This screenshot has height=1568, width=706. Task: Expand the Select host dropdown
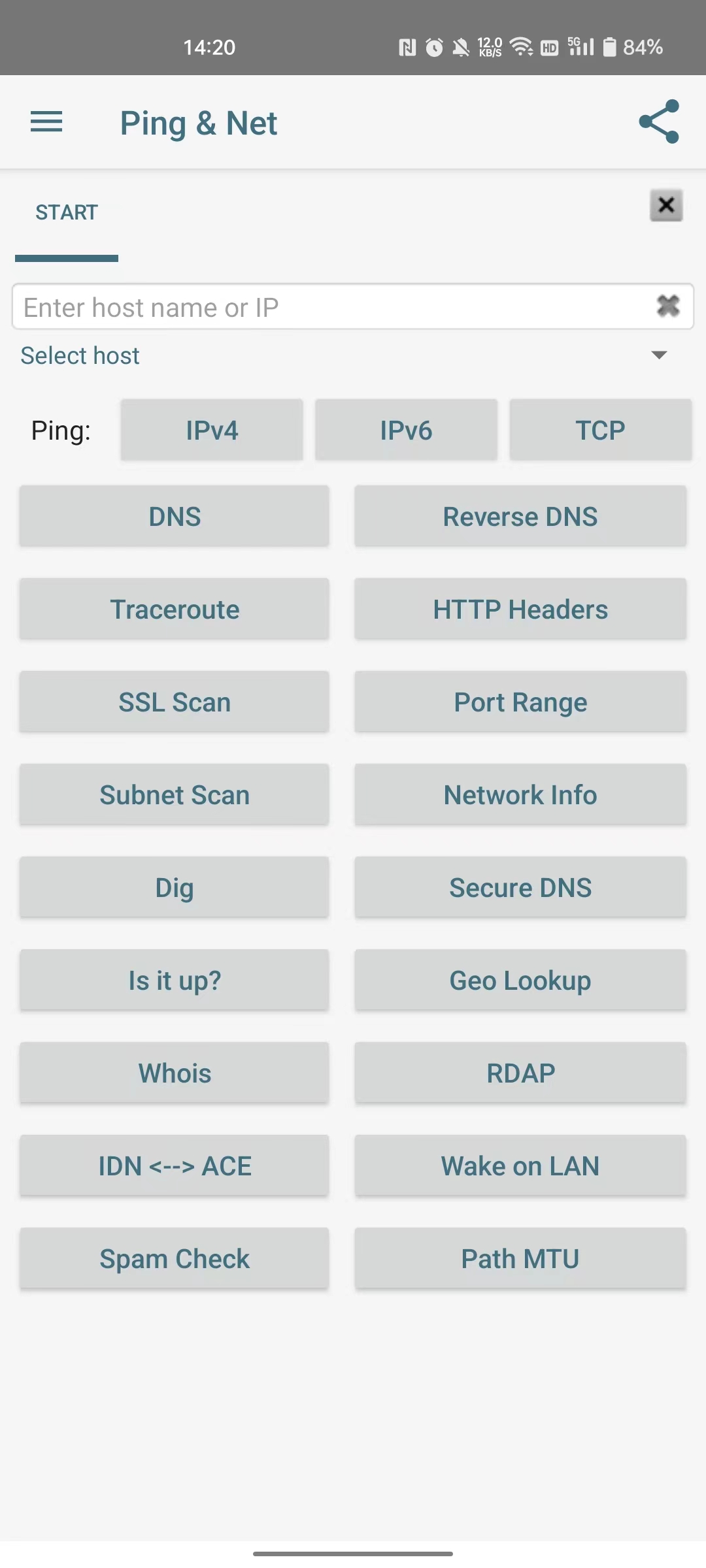[658, 355]
